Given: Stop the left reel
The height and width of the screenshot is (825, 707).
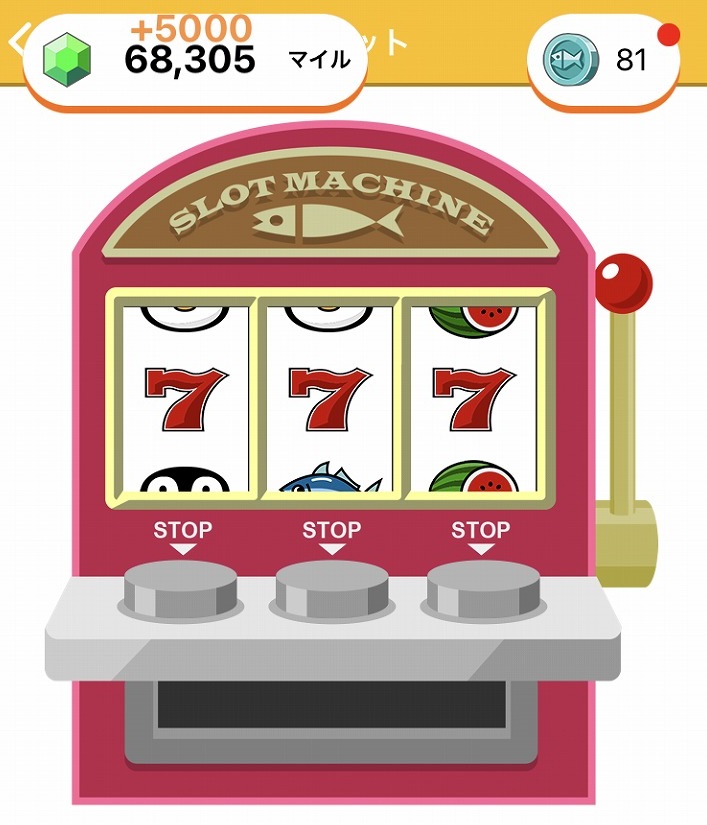Looking at the screenshot, I should click(179, 588).
